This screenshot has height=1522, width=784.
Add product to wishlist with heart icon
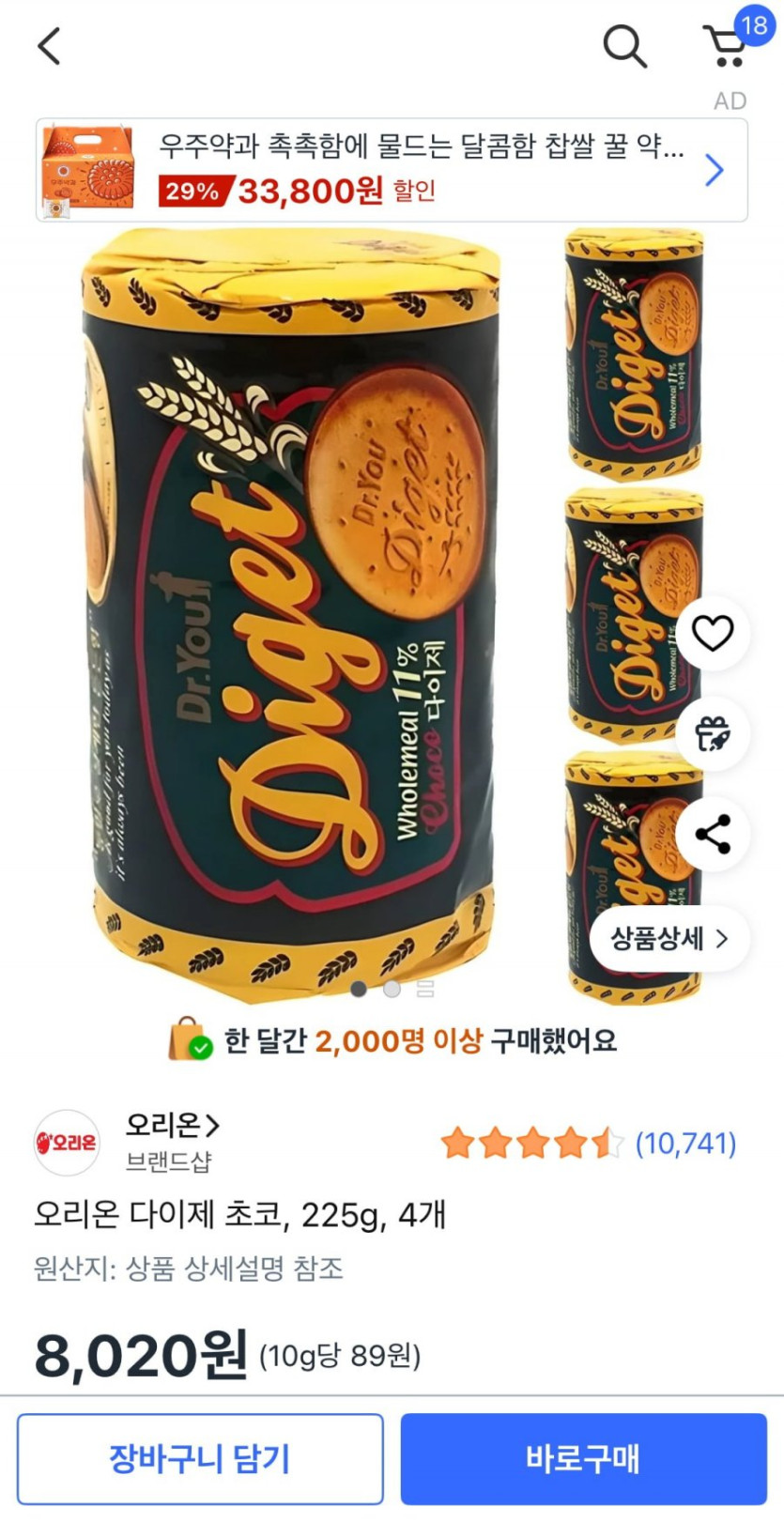point(713,633)
